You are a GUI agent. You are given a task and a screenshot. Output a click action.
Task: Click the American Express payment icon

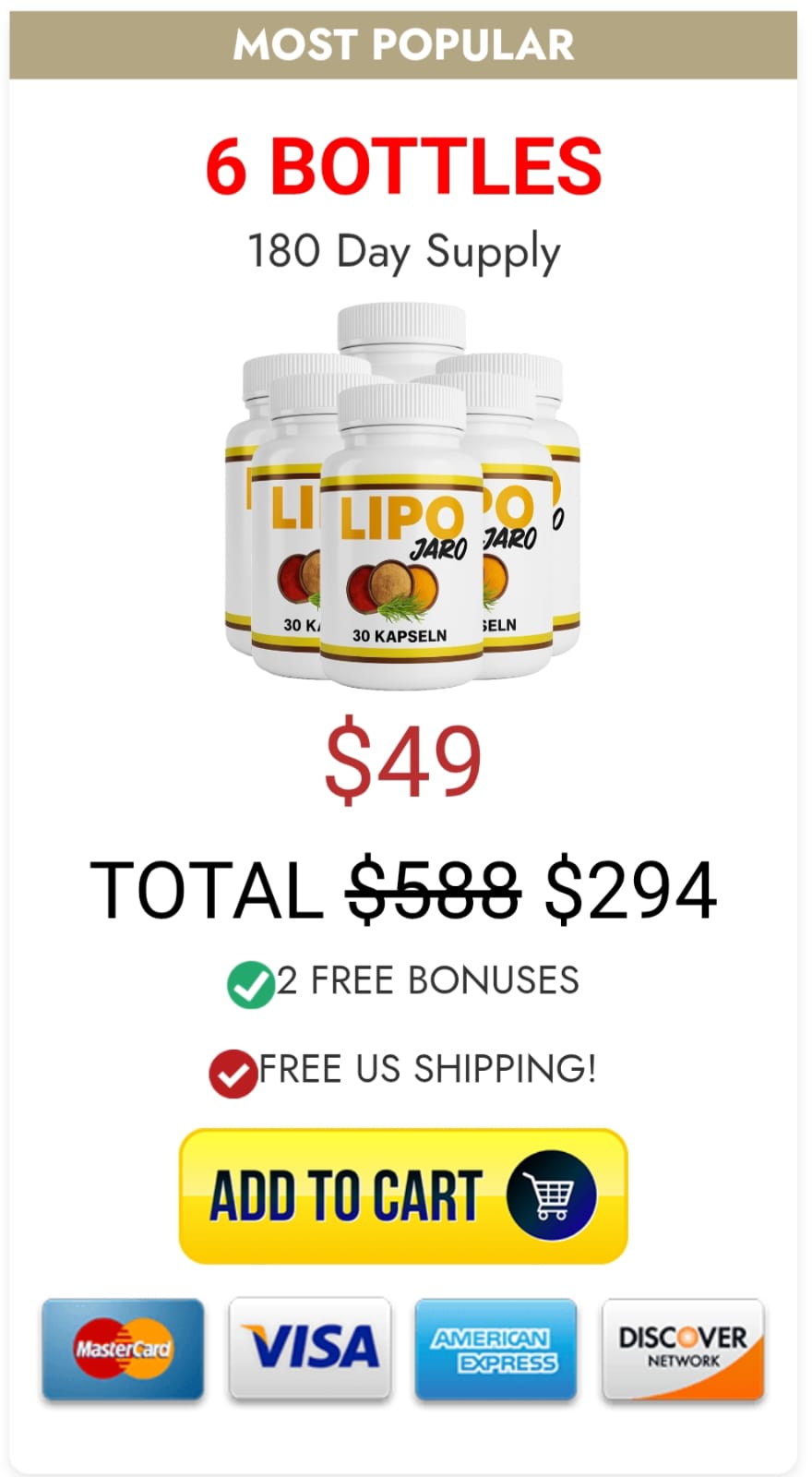496,1349
